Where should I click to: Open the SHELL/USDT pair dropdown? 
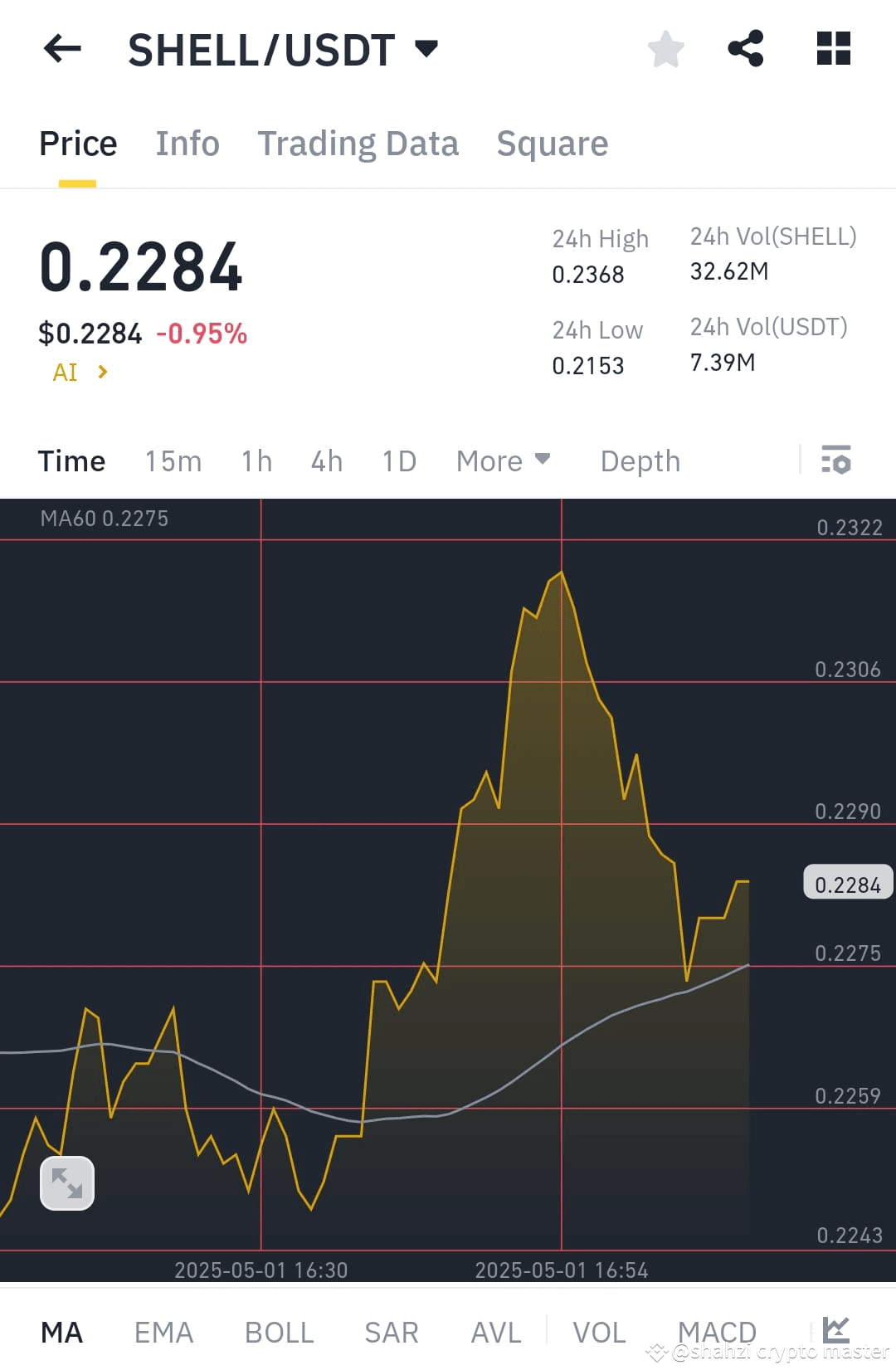point(426,49)
